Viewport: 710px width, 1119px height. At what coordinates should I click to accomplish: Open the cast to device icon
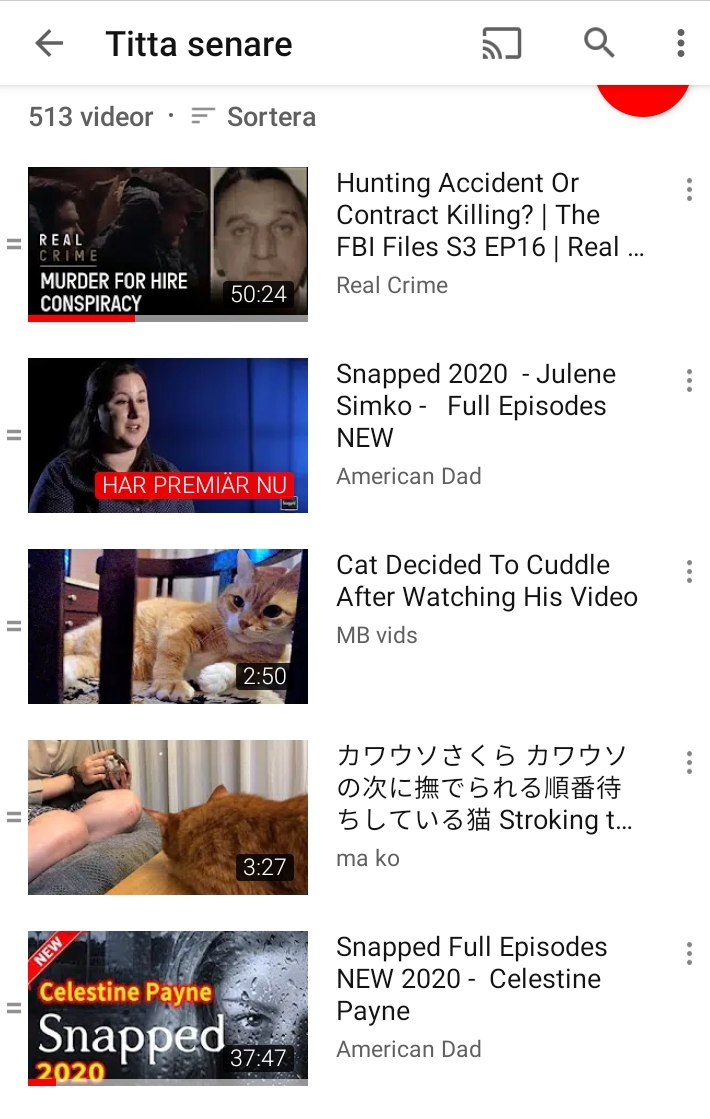coord(501,43)
